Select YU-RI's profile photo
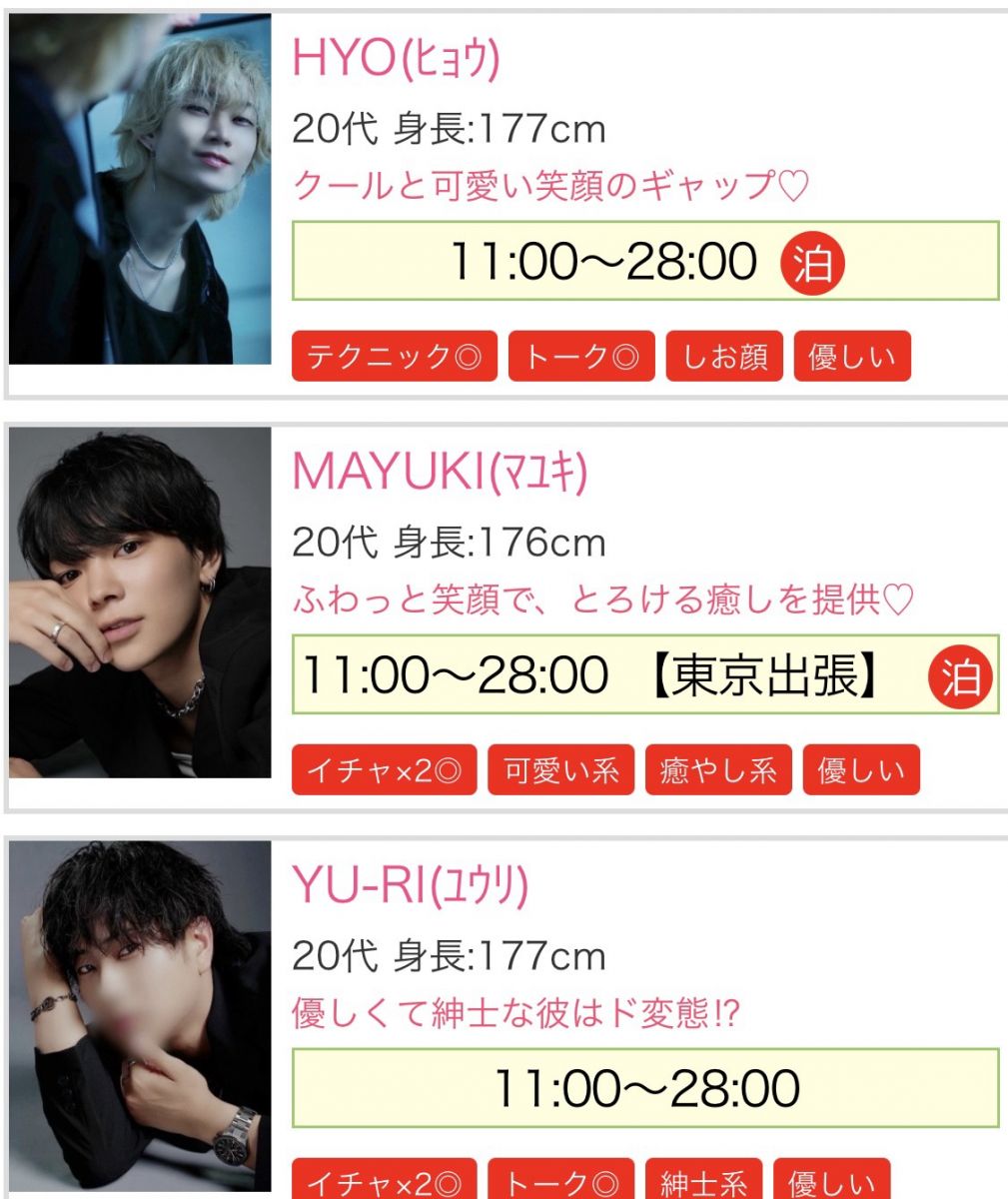The height and width of the screenshot is (1199, 1008). coord(140,1017)
